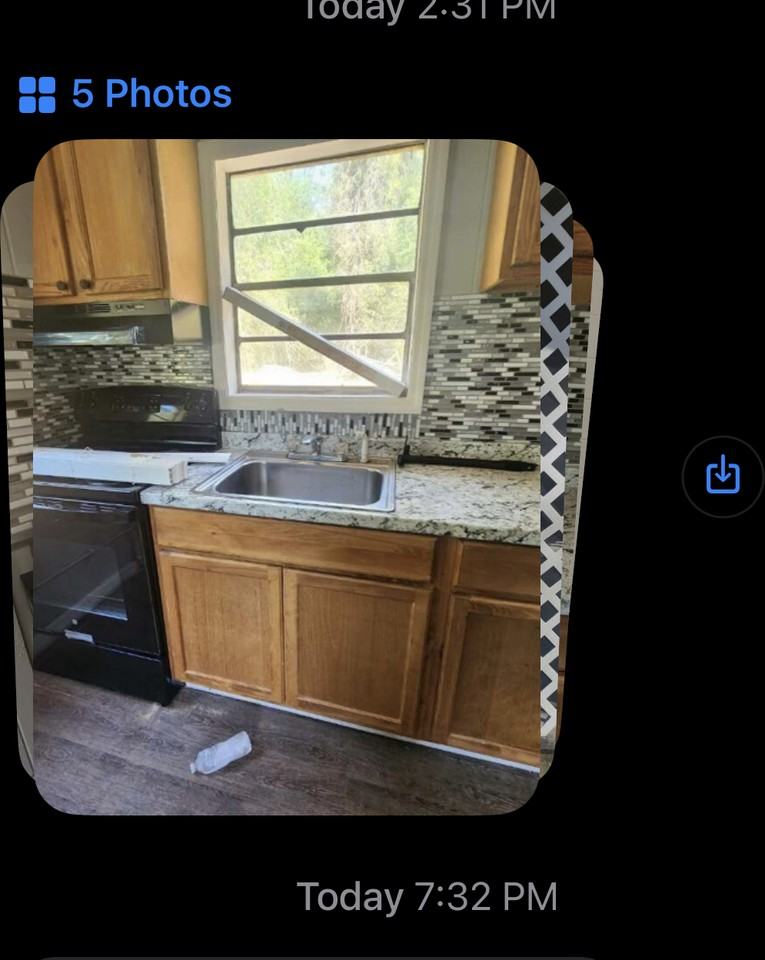Open the kitchen photo stack
The width and height of the screenshot is (765, 960).
pos(287,477)
